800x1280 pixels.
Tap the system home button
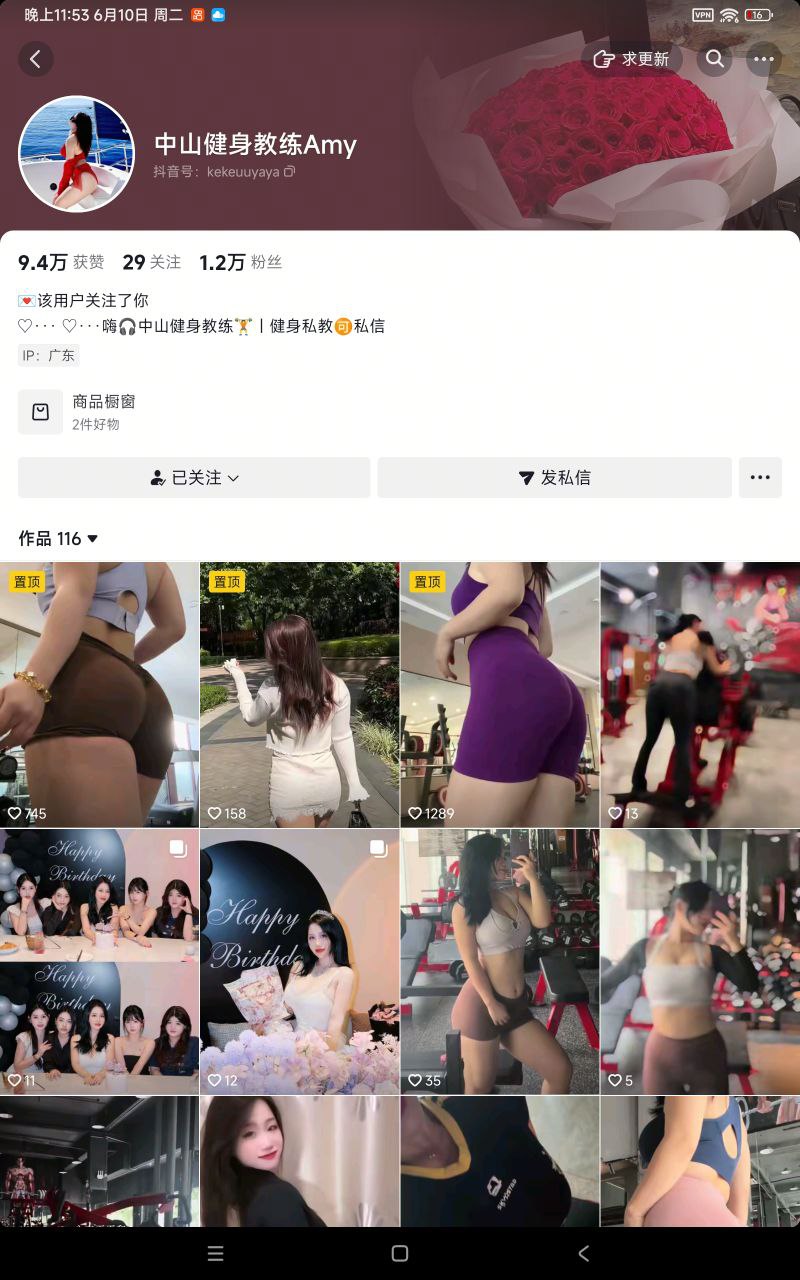(x=400, y=1253)
